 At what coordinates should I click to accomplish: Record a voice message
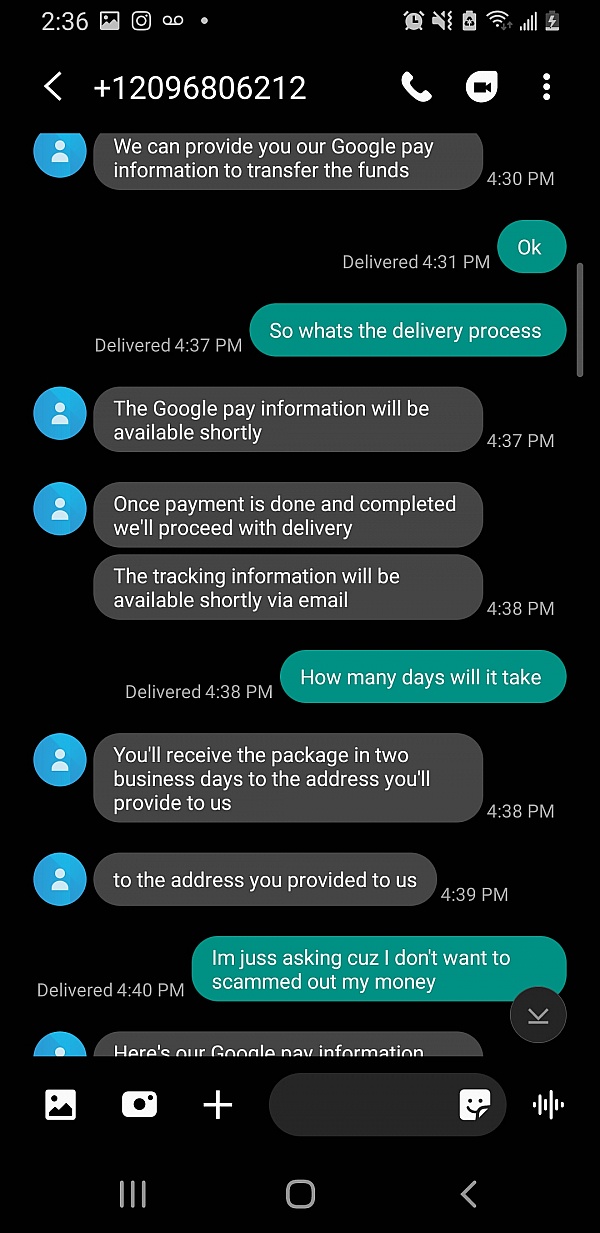click(548, 1104)
